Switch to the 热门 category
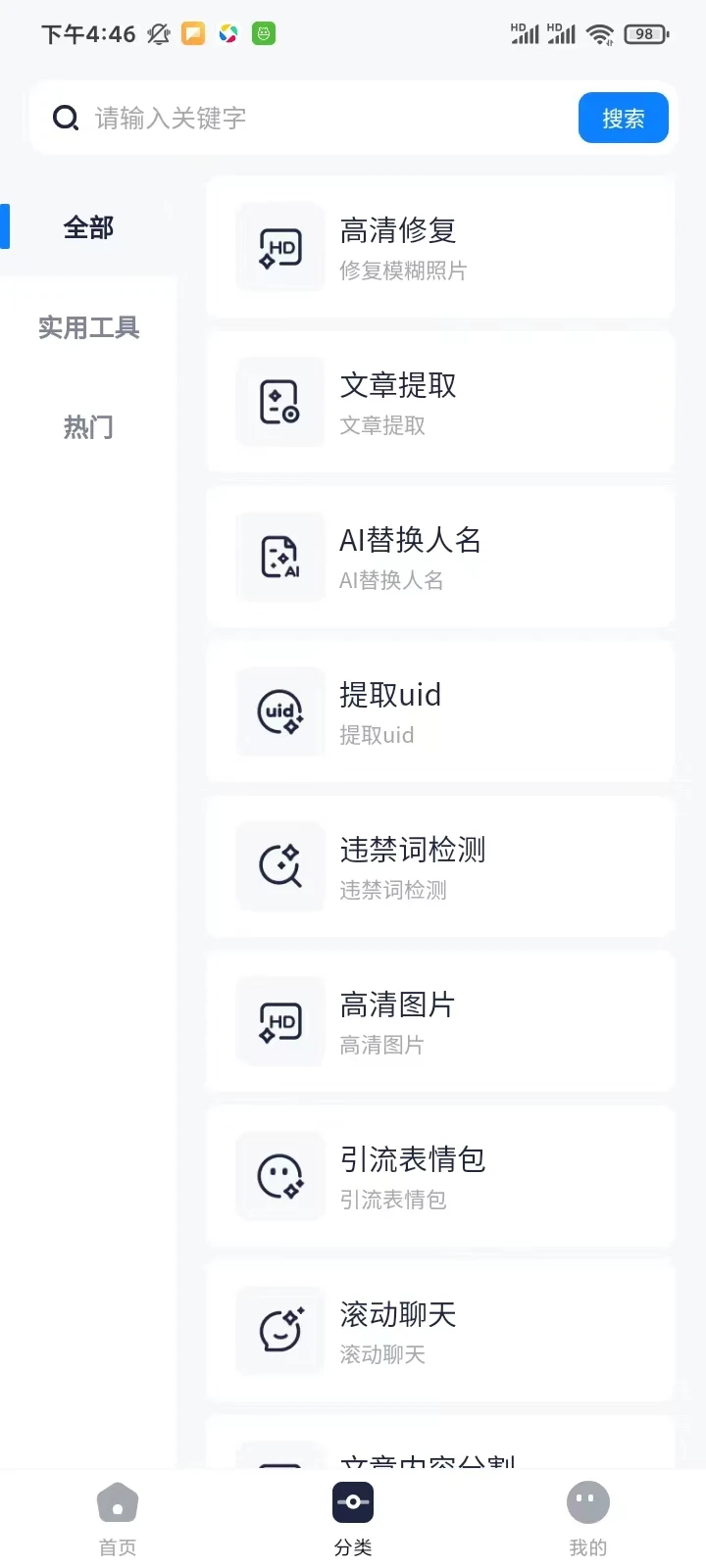The image size is (706, 1568). 88,427
